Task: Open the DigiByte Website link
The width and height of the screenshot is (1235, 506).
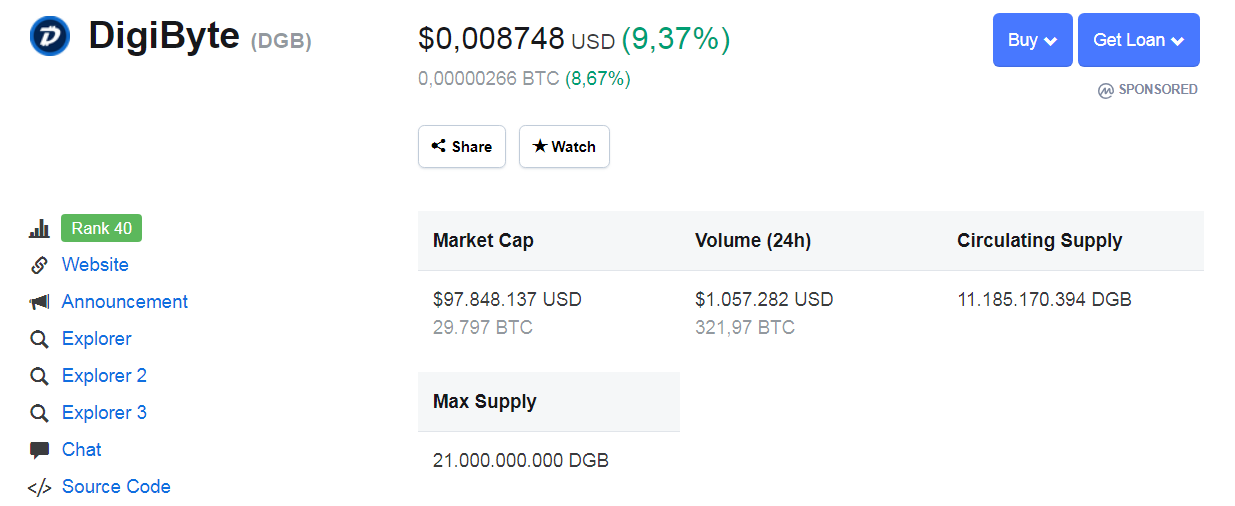Action: (95, 265)
